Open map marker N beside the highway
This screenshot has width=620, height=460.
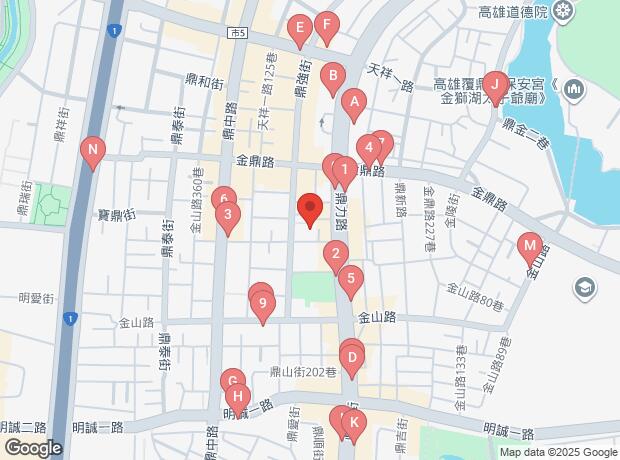[92, 154]
